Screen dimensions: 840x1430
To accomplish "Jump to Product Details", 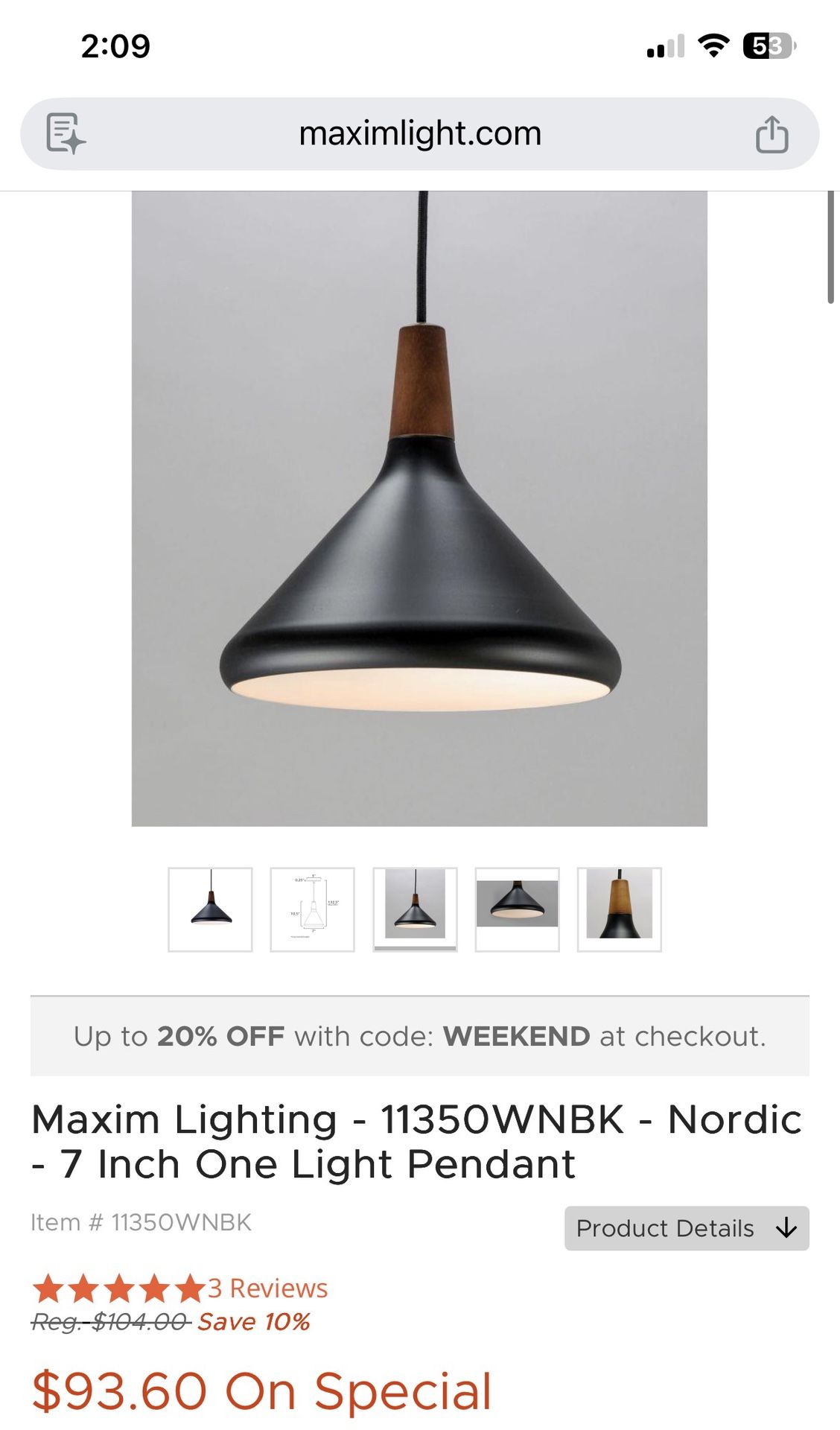I will click(x=686, y=1228).
